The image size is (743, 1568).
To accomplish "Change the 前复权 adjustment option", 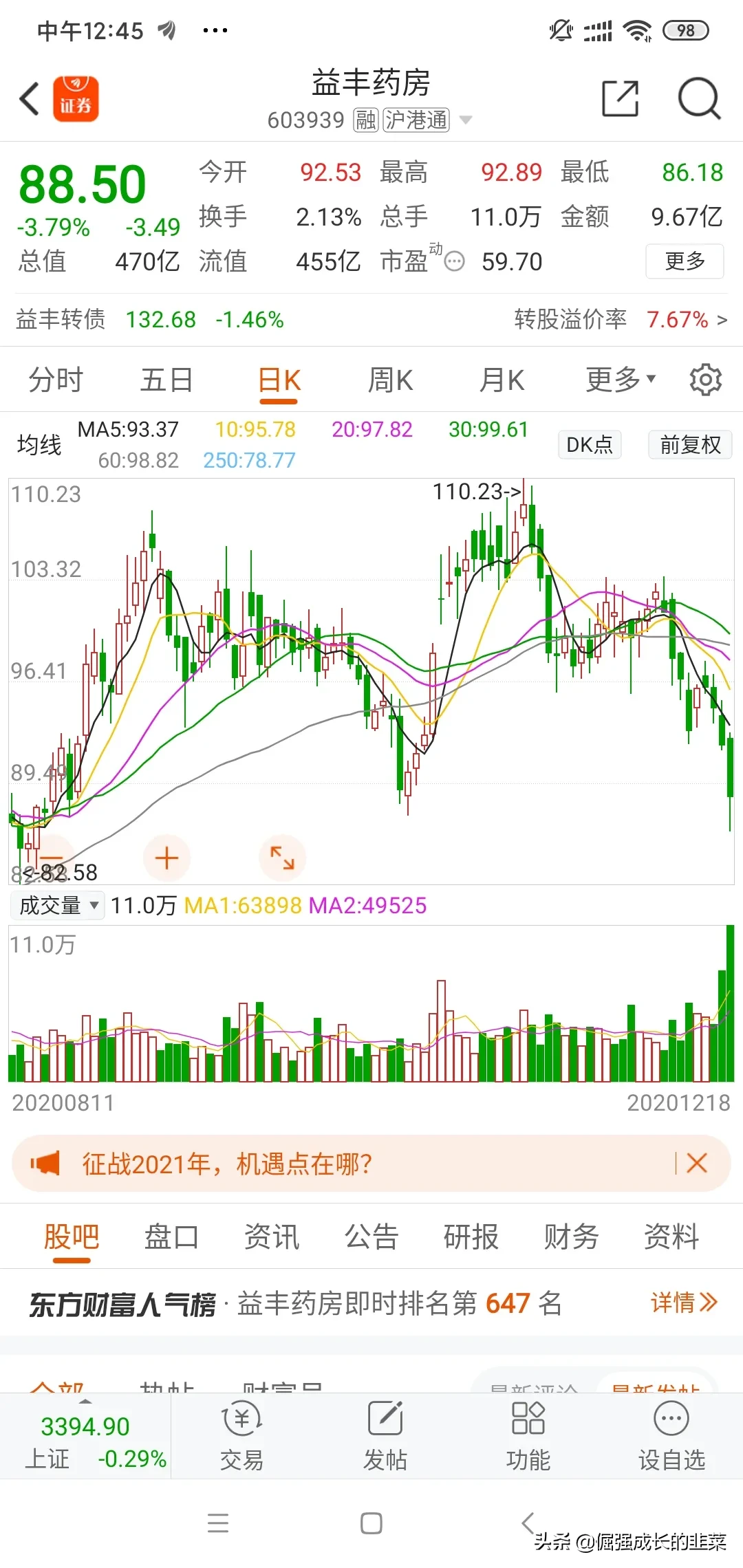I will [690, 445].
